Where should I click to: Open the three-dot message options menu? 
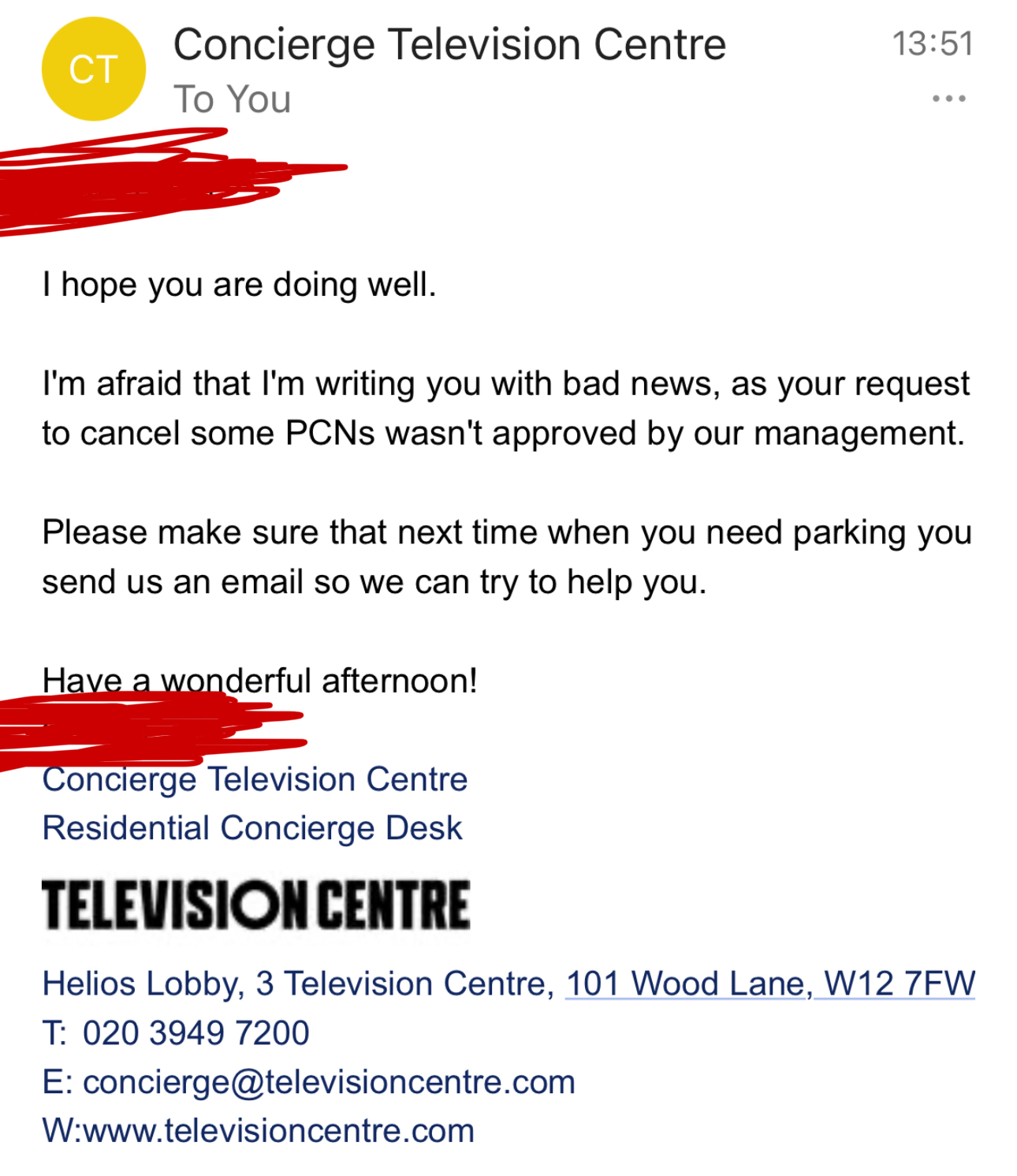point(948,99)
